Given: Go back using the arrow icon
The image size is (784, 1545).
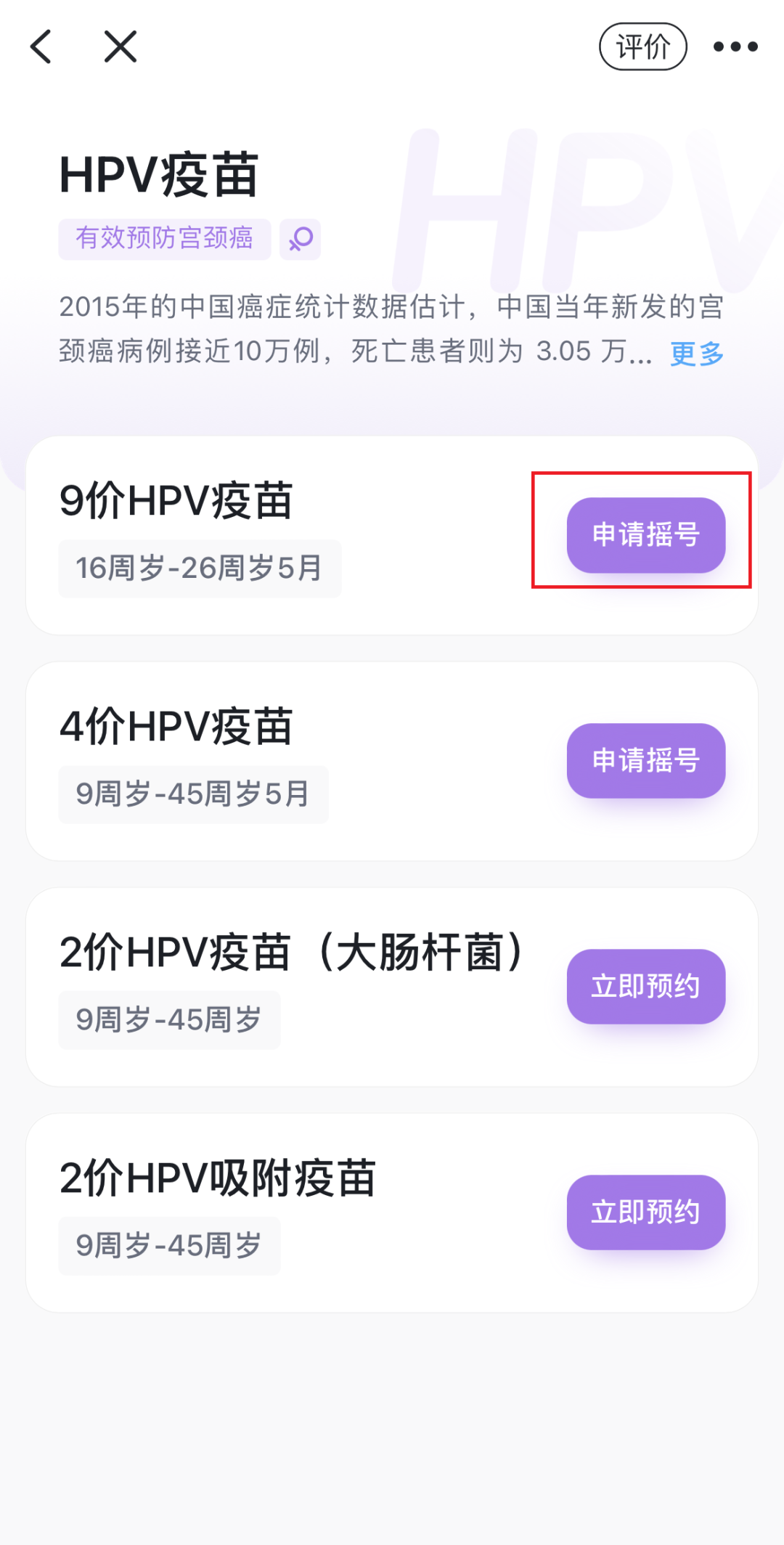Looking at the screenshot, I should tap(41, 46).
